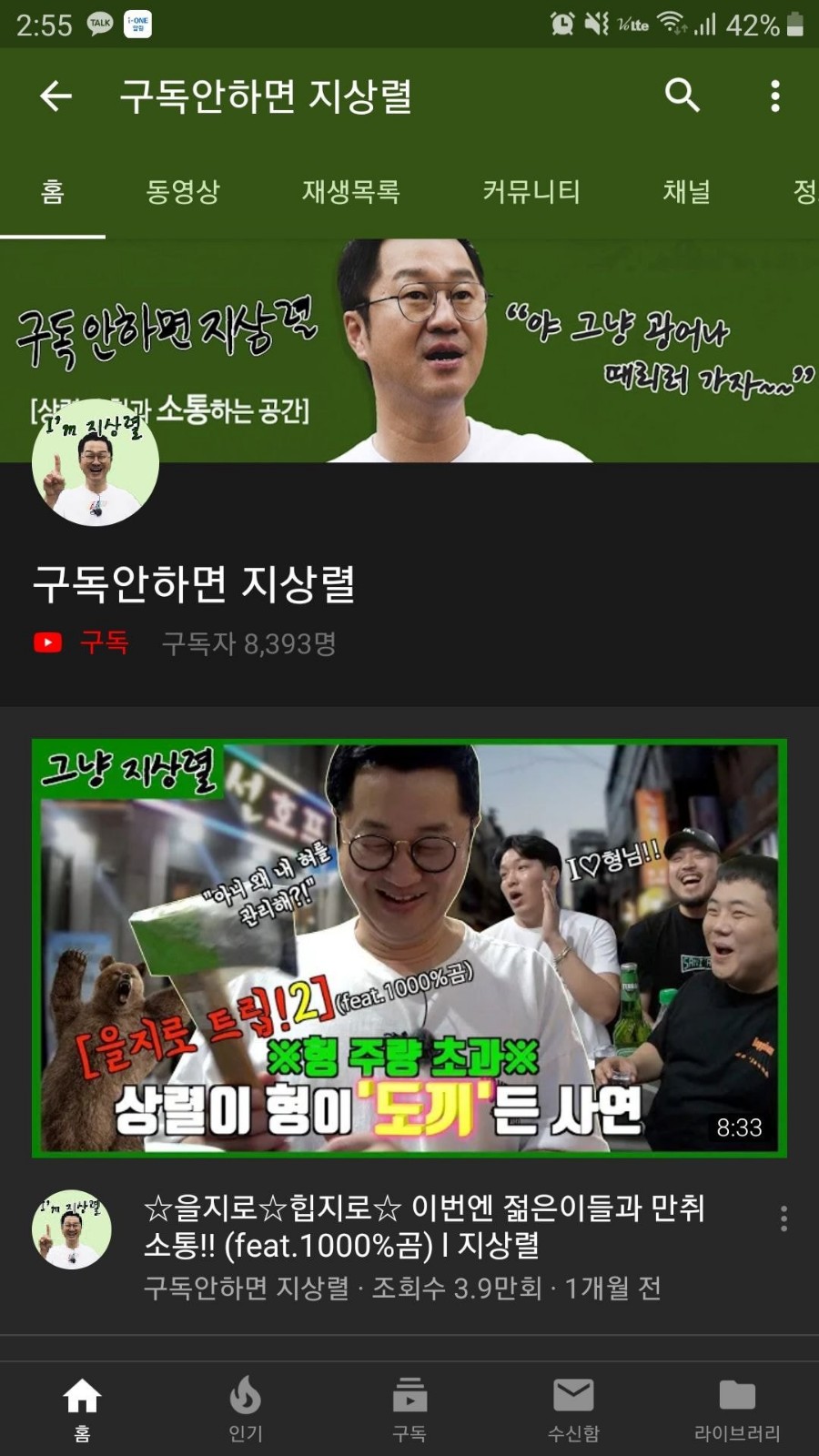This screenshot has height=1456, width=819.
Task: Select the 홈 tab at top
Action: [x=53, y=191]
